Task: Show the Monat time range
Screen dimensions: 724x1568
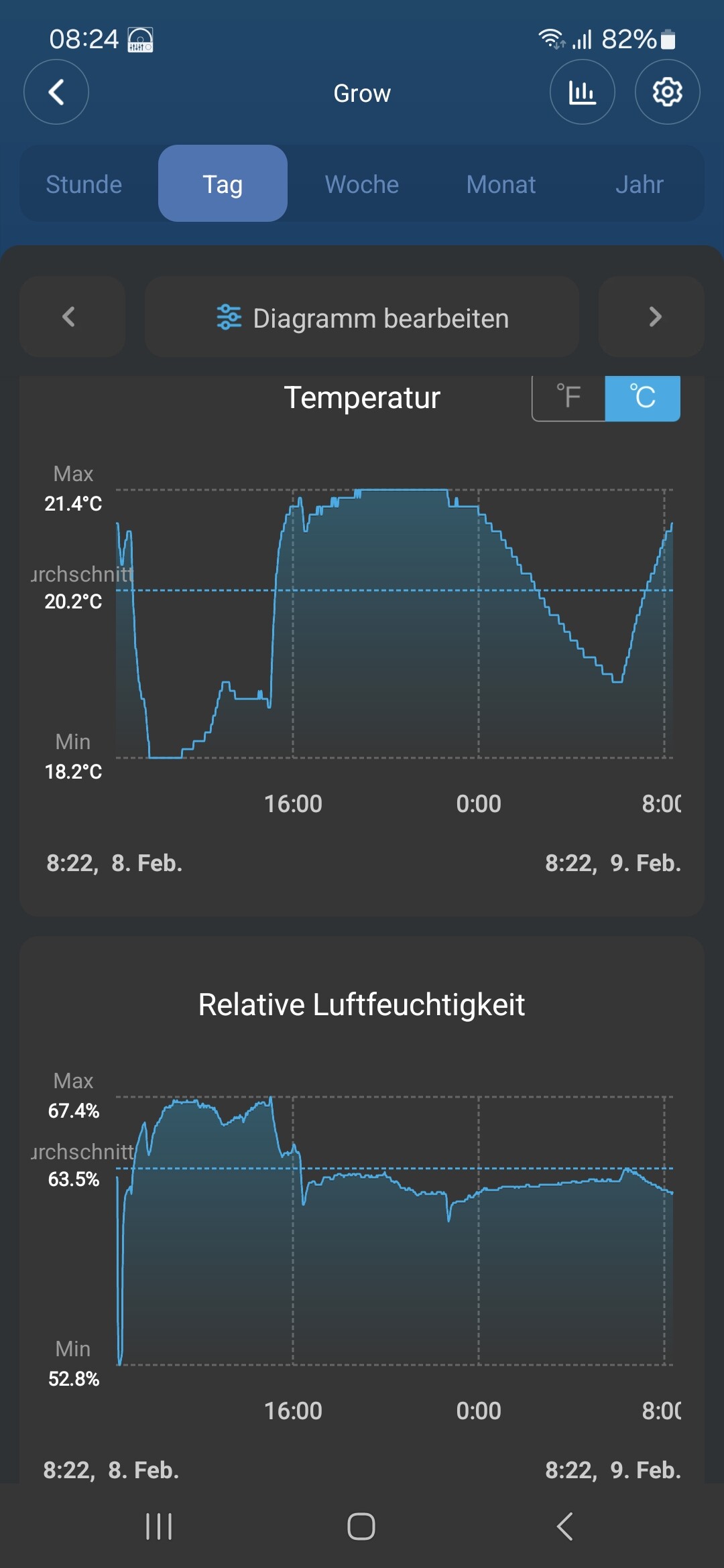Action: click(x=501, y=184)
